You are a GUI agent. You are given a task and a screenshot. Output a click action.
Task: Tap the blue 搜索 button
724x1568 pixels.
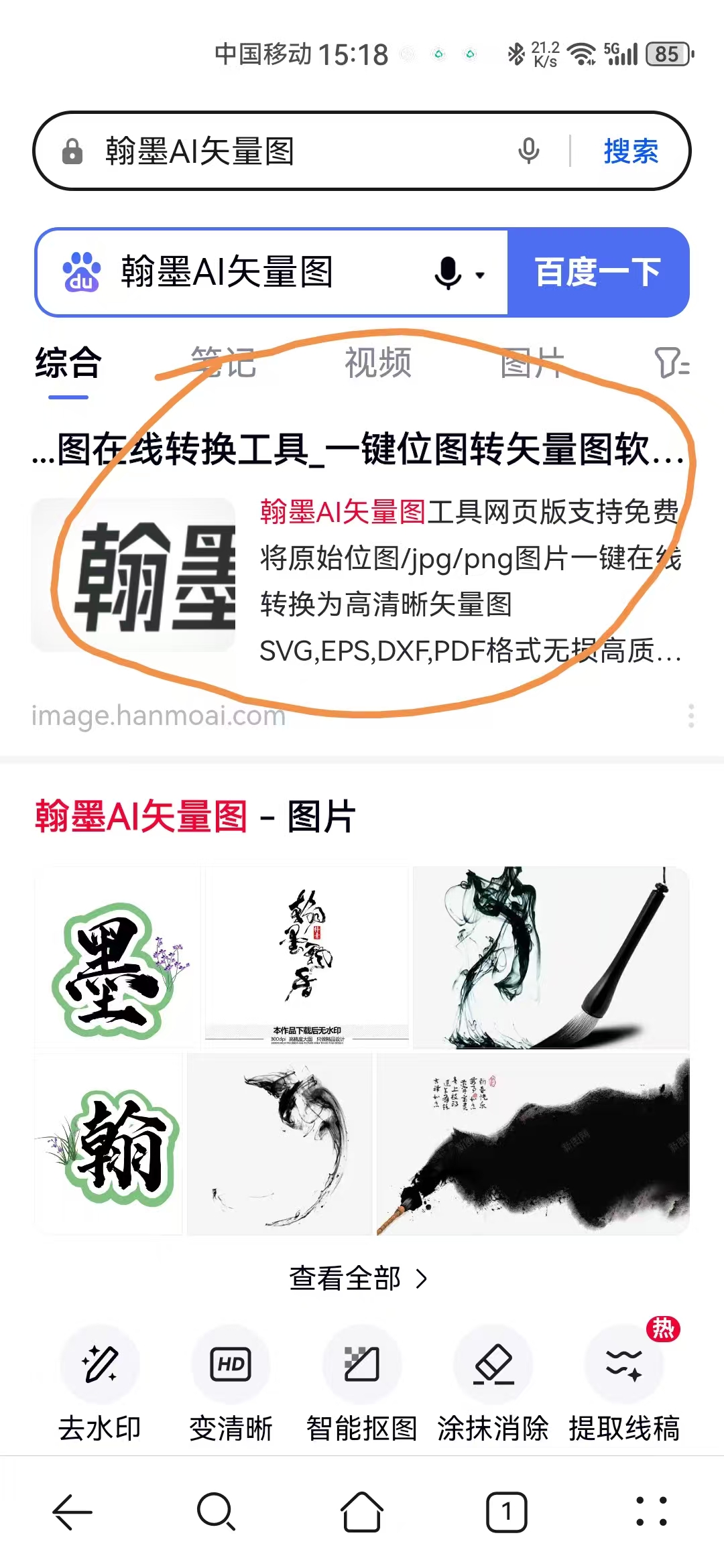[x=630, y=151]
